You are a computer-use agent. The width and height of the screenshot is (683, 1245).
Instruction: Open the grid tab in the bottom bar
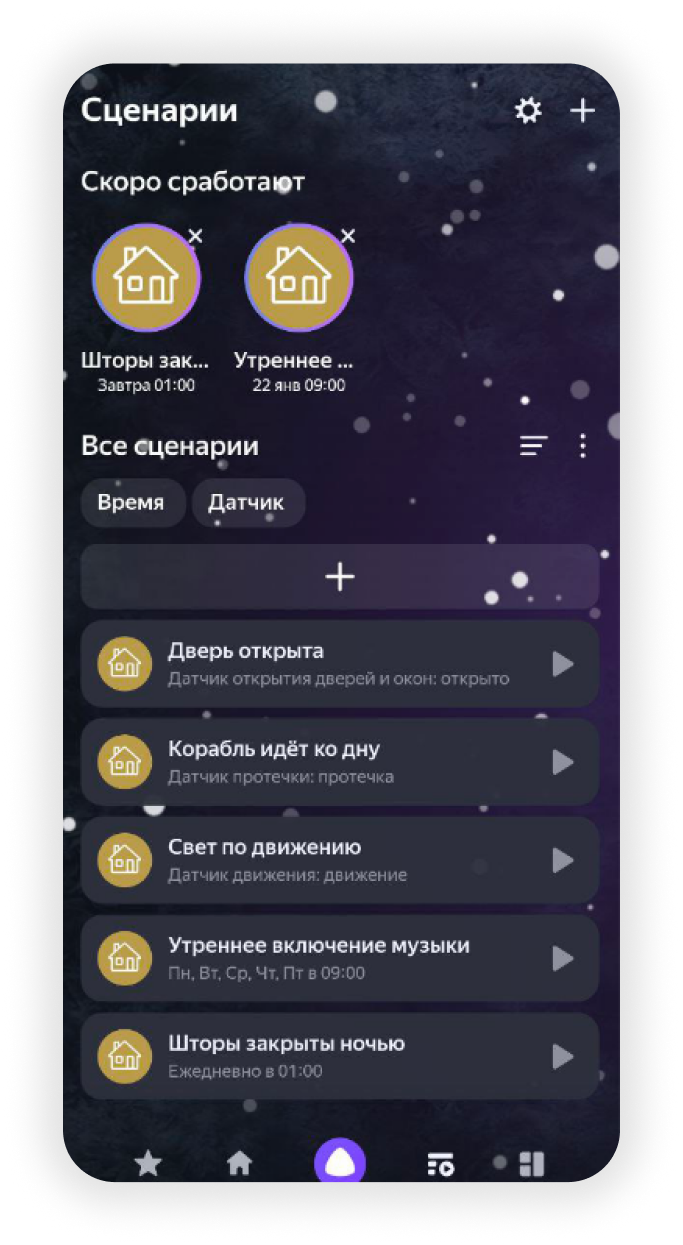point(532,1163)
